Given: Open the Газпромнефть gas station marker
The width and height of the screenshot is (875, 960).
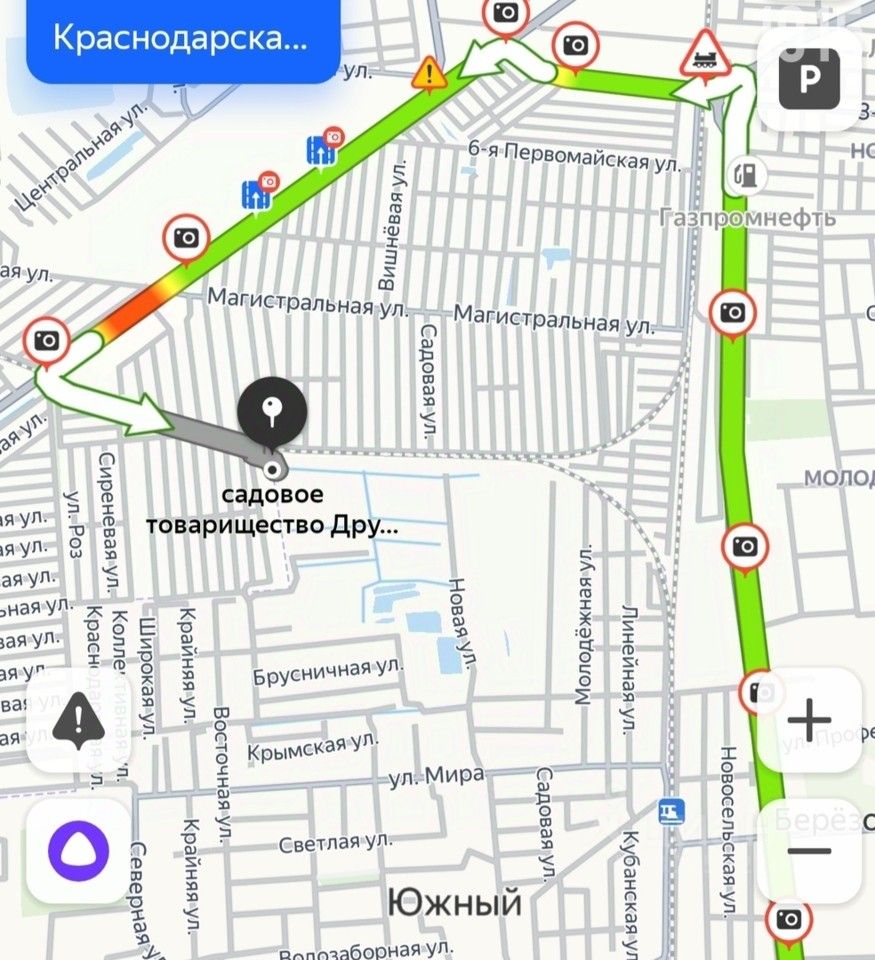Looking at the screenshot, I should coord(745,175).
